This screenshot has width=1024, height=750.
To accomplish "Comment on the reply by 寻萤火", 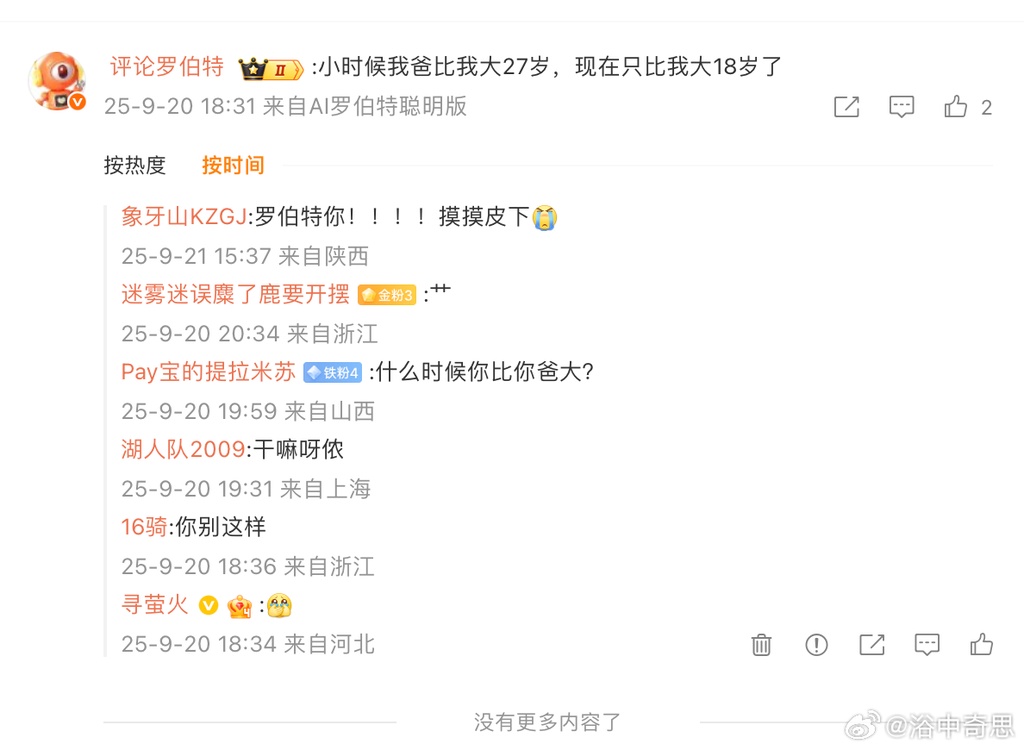I will click(926, 644).
